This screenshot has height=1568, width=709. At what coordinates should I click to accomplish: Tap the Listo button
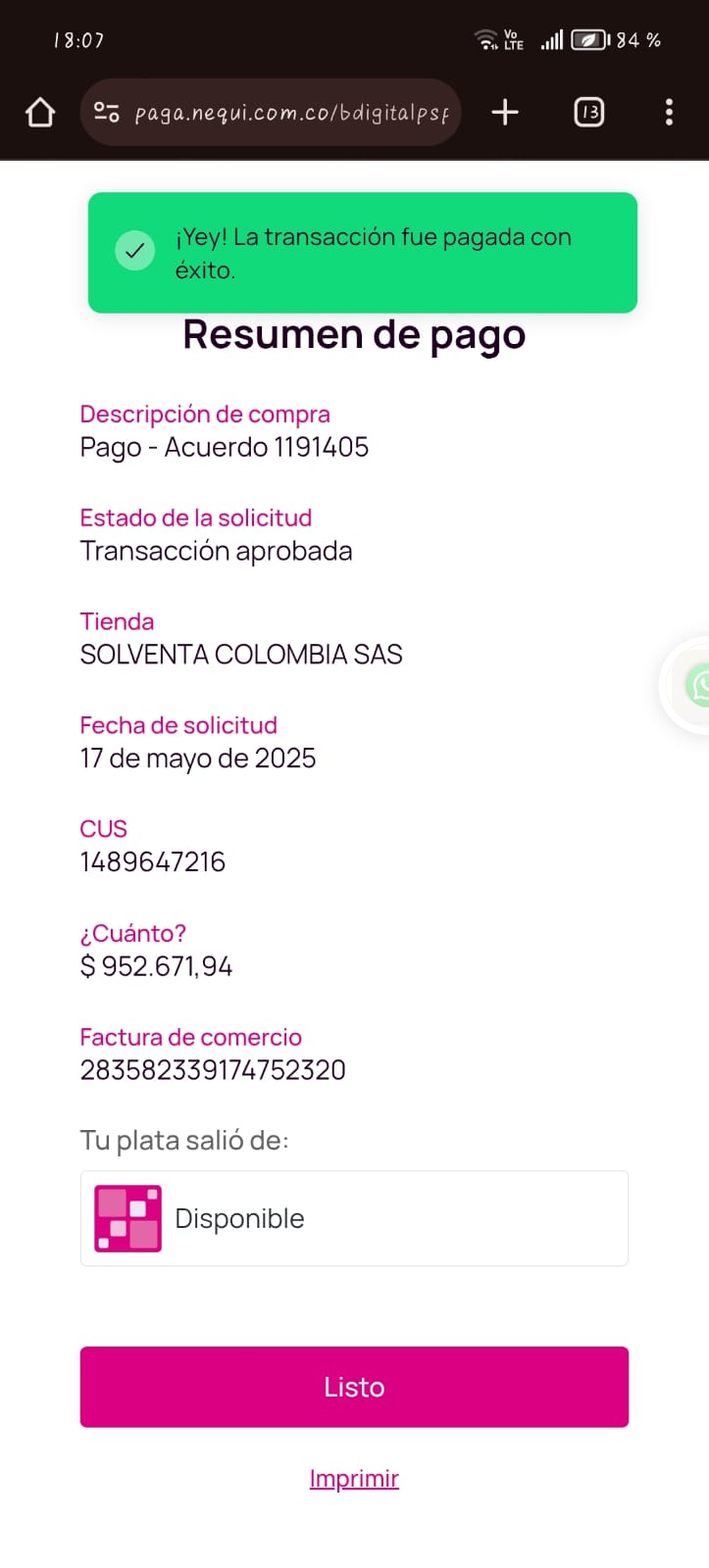coord(354,1387)
